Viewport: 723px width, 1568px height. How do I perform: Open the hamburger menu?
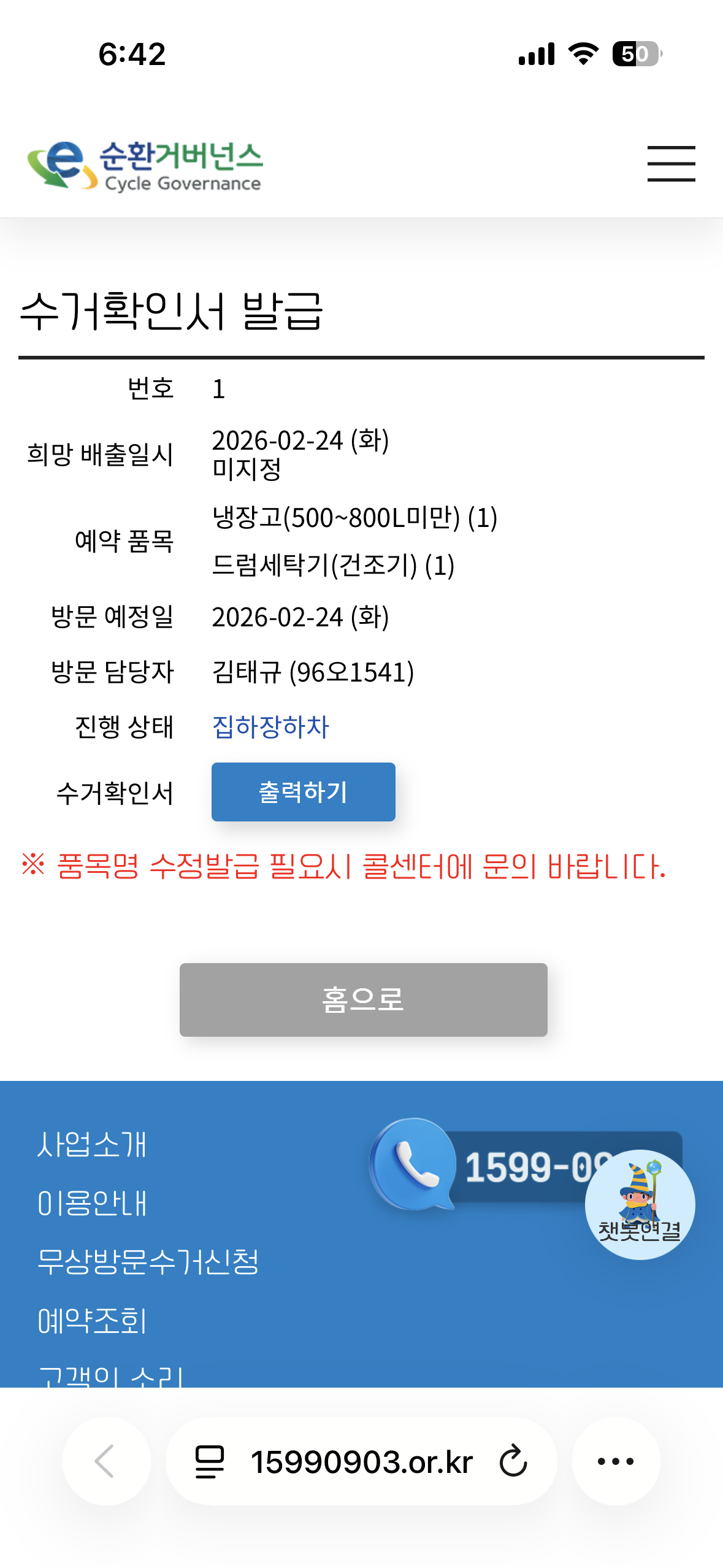pyautogui.click(x=671, y=164)
